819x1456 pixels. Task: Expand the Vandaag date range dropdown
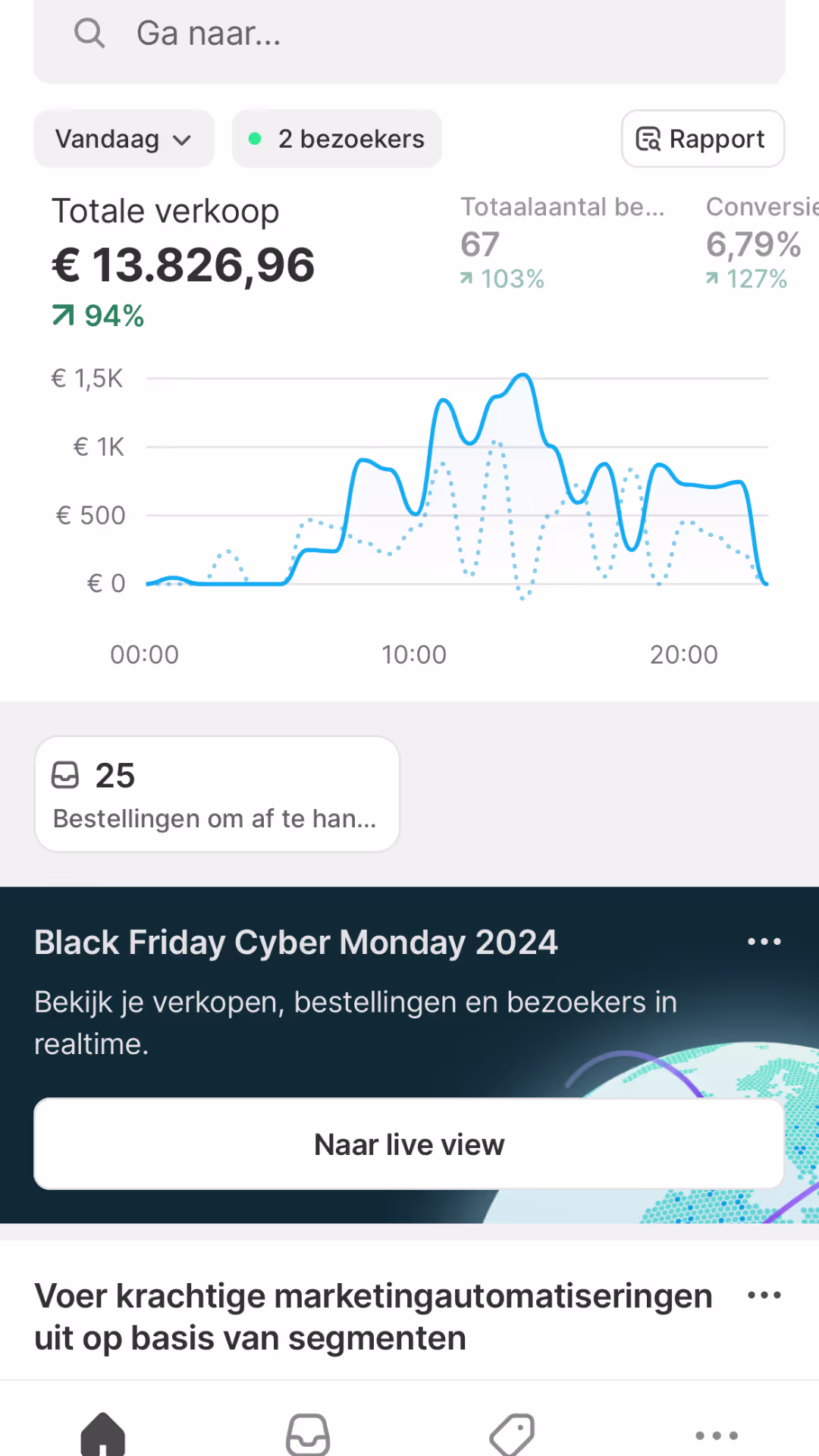click(x=124, y=139)
